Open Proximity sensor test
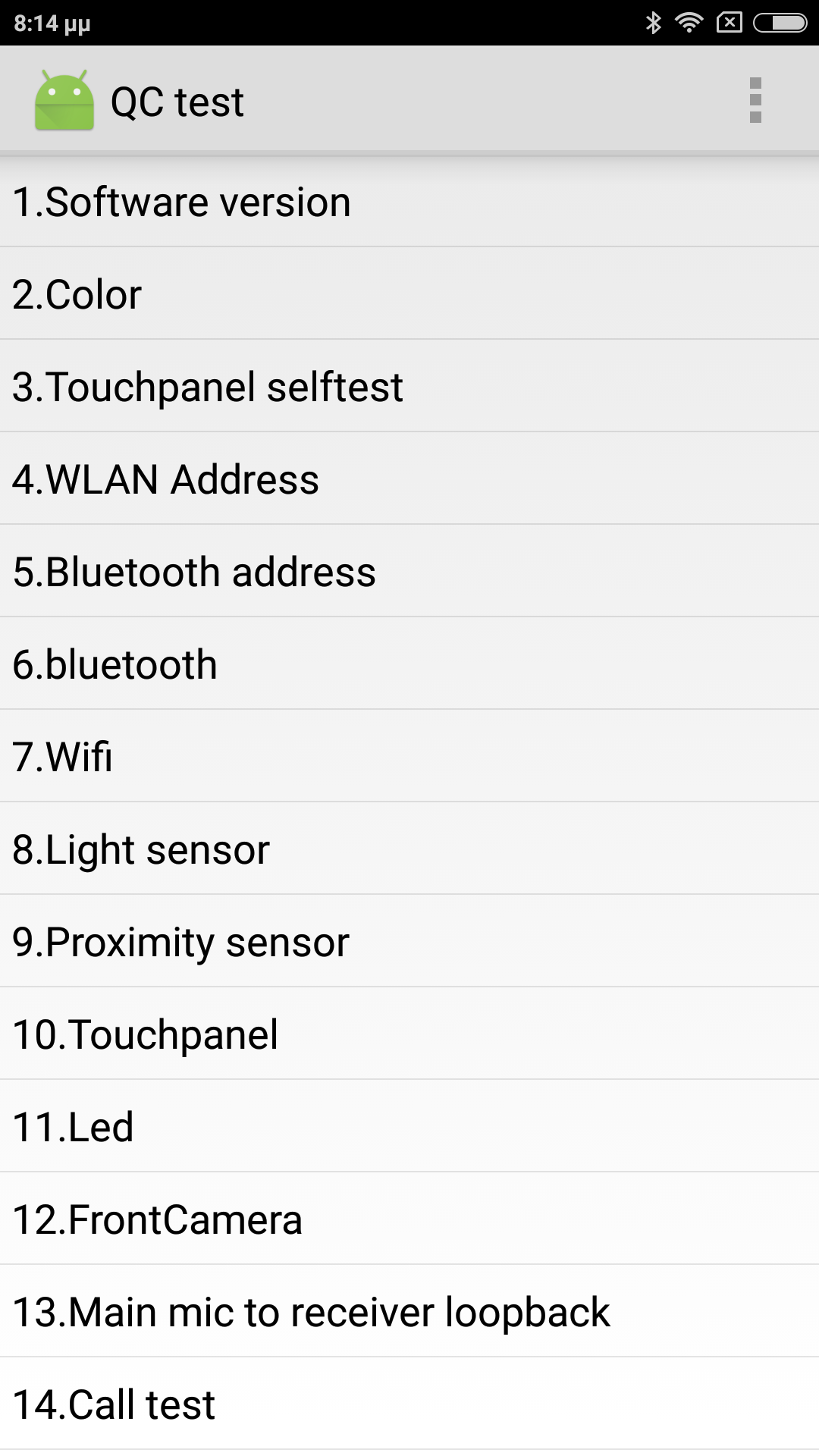This screenshot has width=819, height=1456. point(409,941)
